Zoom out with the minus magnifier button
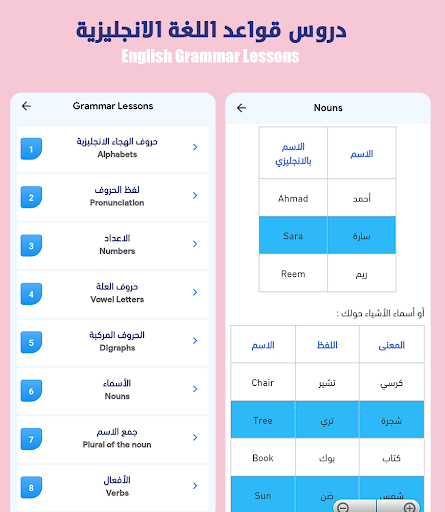This screenshot has height=512, width=445. (354, 506)
